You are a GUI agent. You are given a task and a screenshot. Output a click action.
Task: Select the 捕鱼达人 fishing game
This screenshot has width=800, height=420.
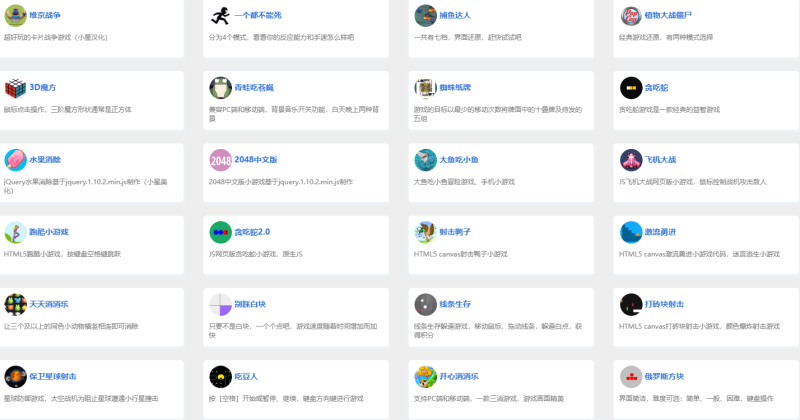point(456,16)
